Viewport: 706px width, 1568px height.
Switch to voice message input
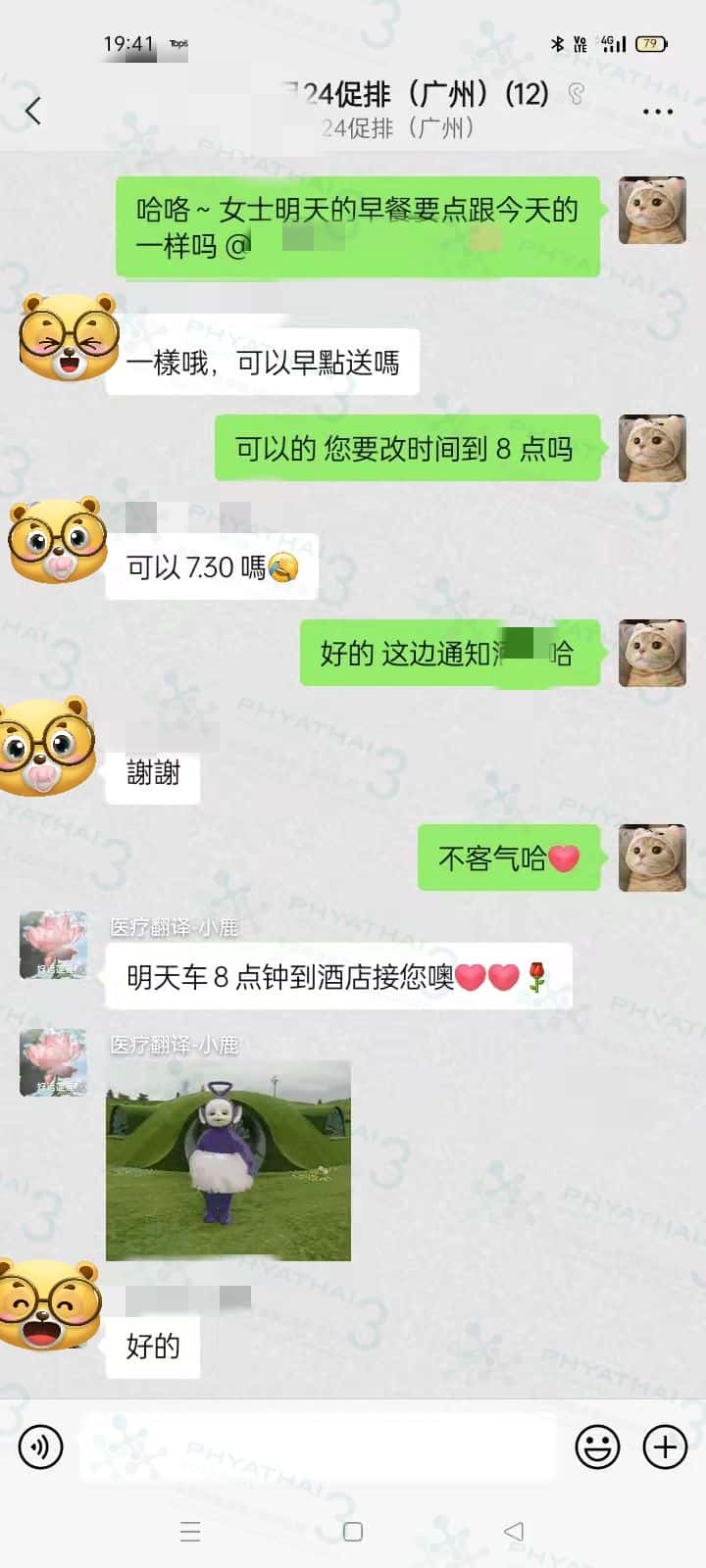click(41, 1446)
